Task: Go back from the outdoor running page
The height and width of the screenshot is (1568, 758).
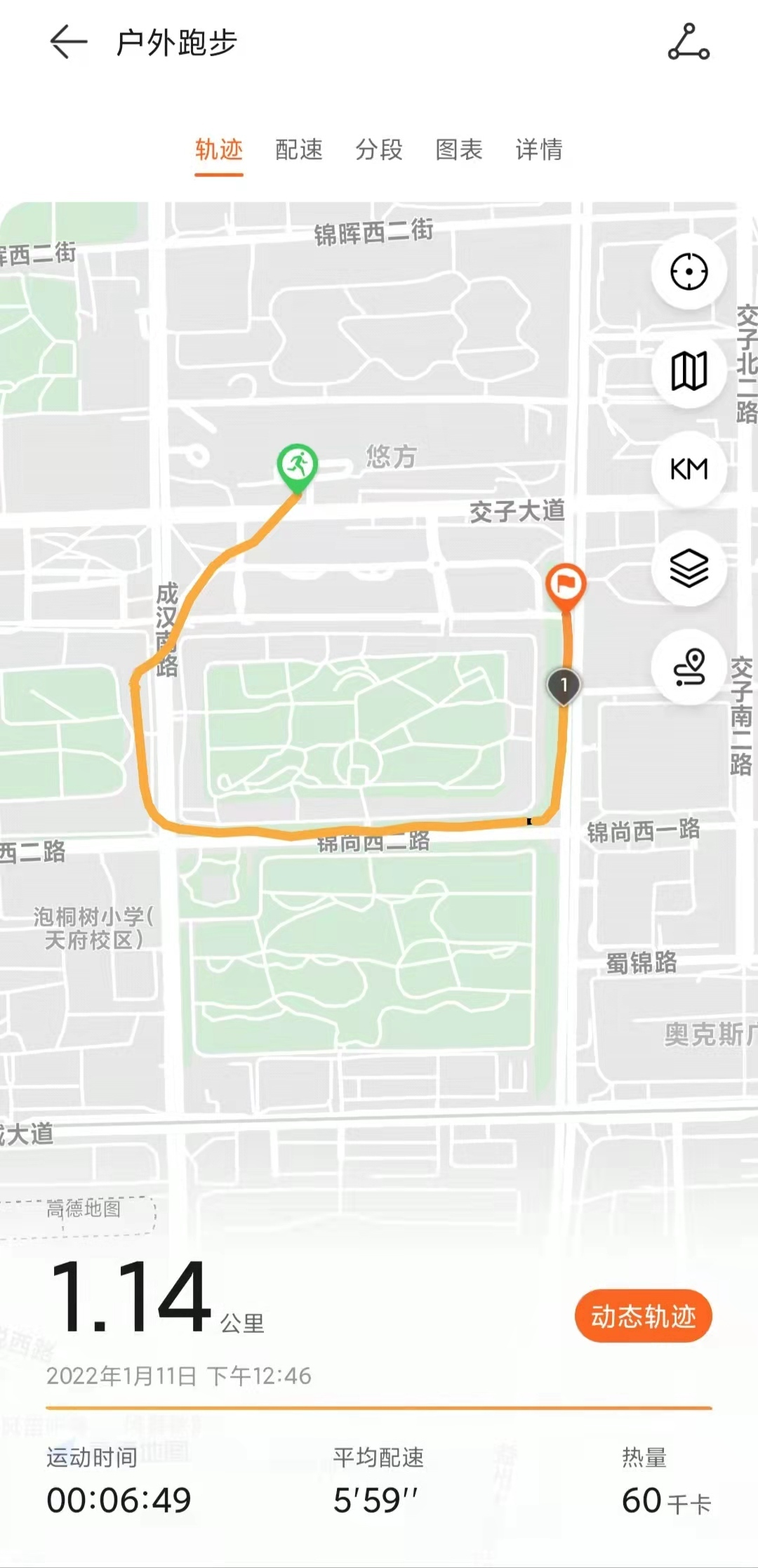Action: pos(68,42)
